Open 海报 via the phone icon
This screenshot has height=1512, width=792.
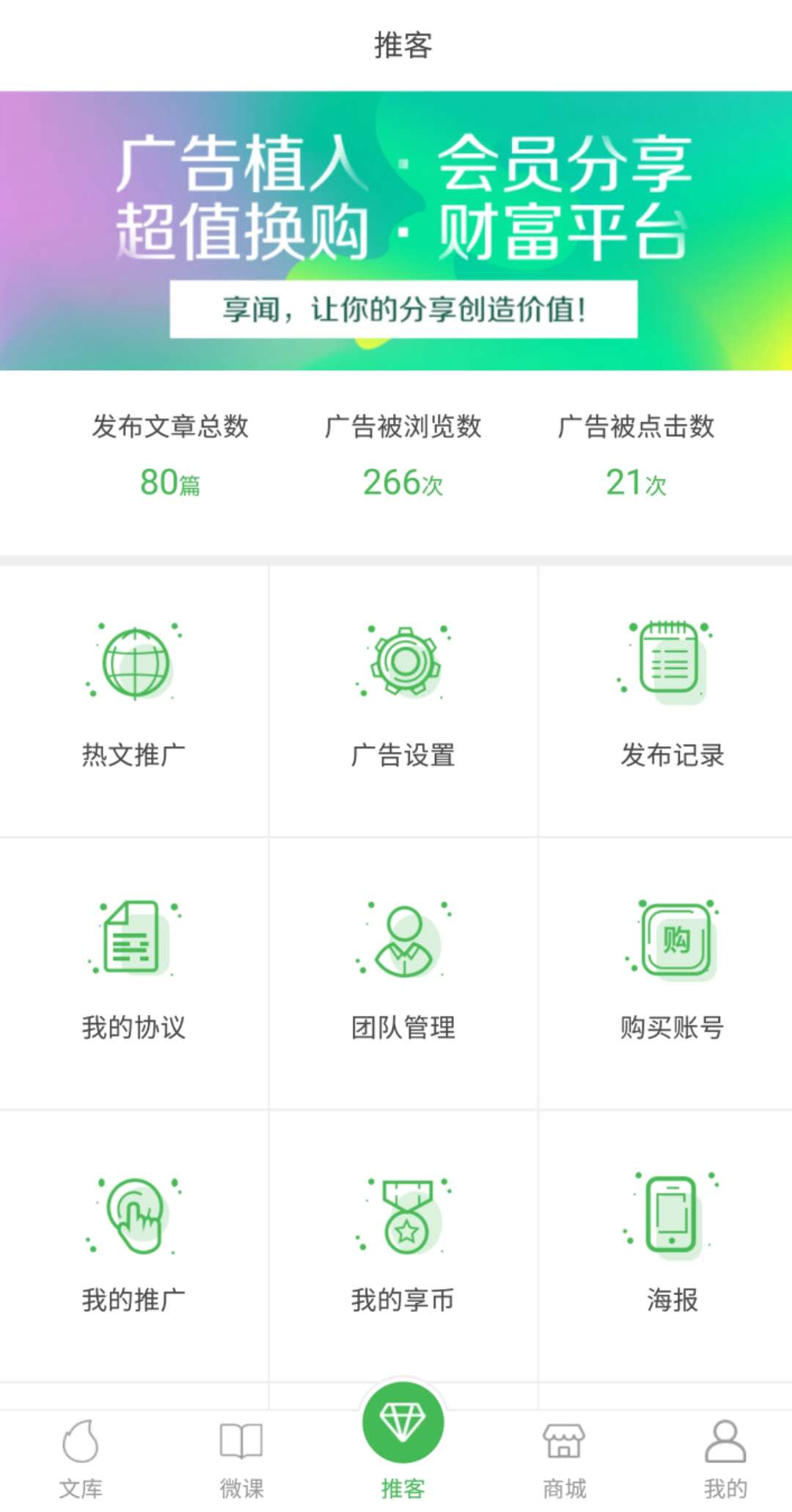671,1213
